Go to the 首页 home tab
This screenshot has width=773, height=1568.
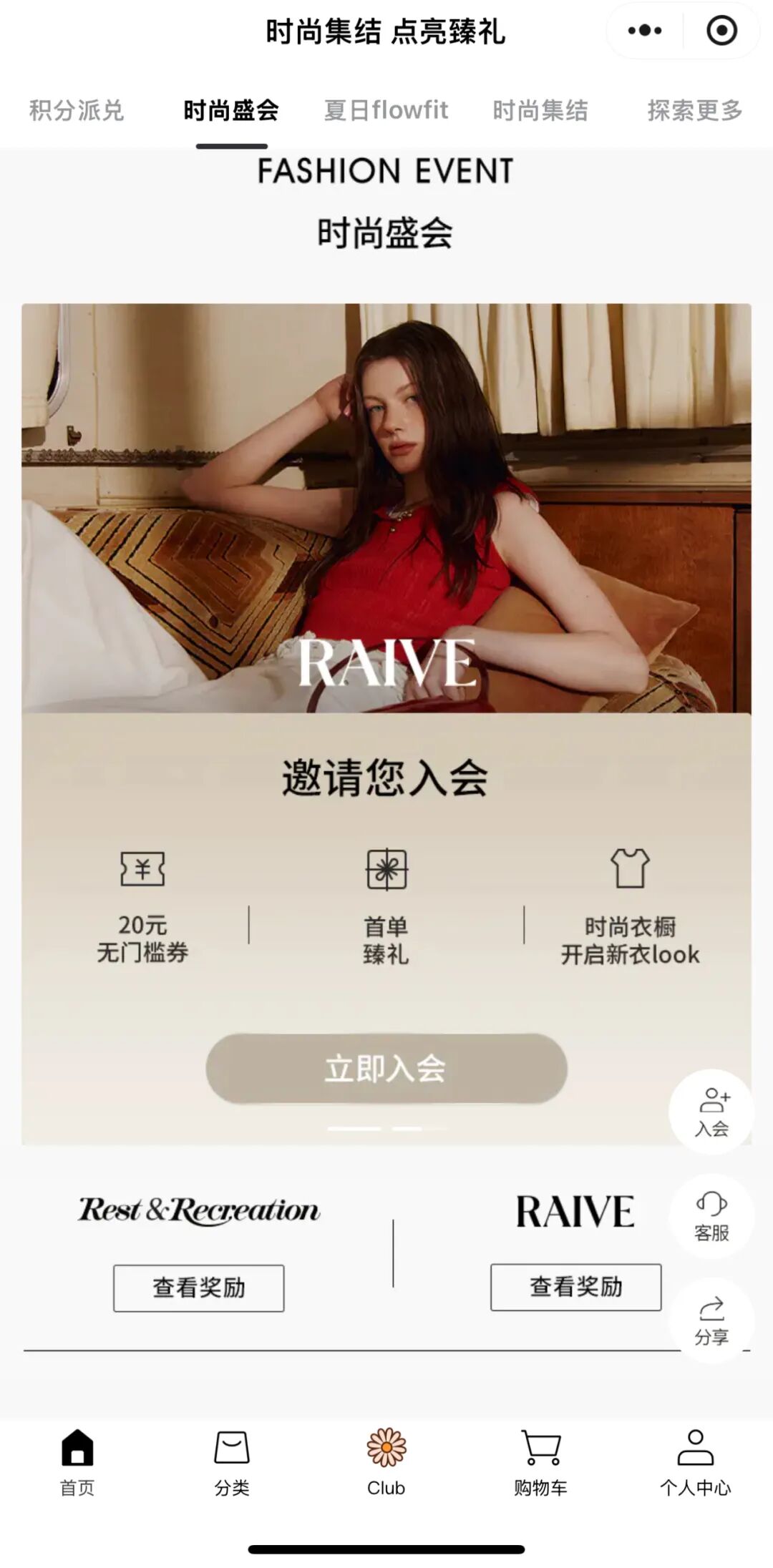(77, 1462)
